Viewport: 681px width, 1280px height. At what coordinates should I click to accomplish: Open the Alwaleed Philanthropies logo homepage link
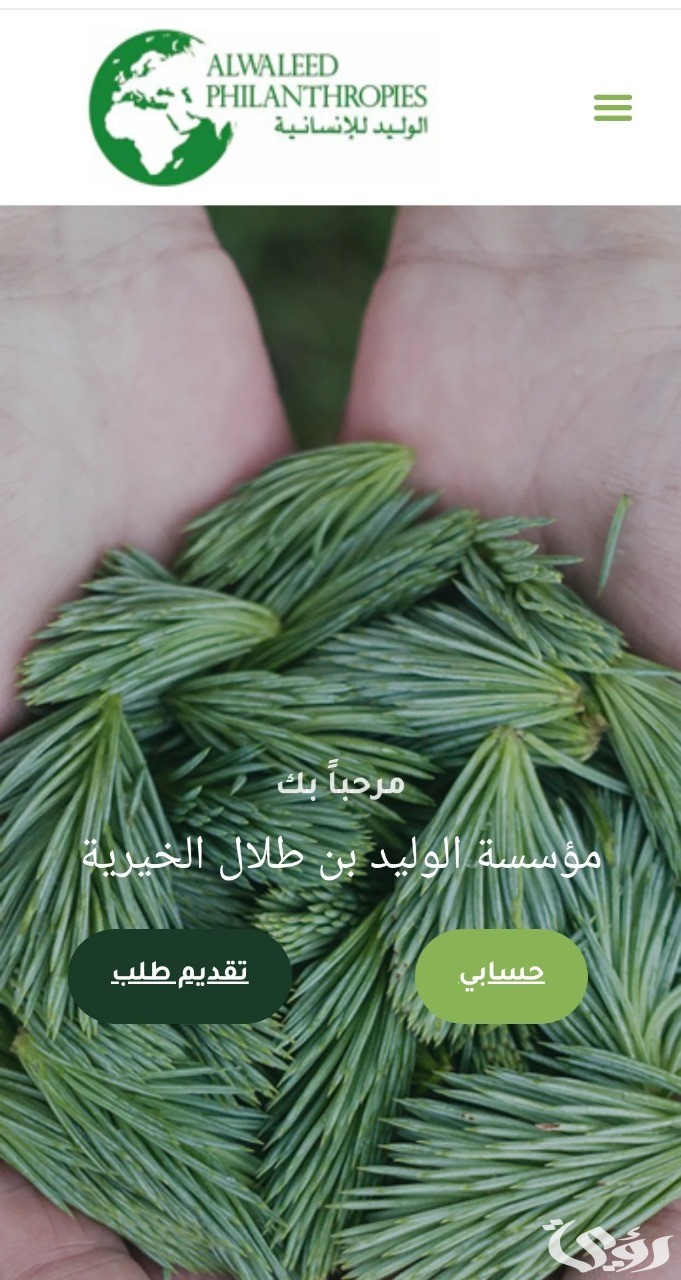[x=258, y=107]
